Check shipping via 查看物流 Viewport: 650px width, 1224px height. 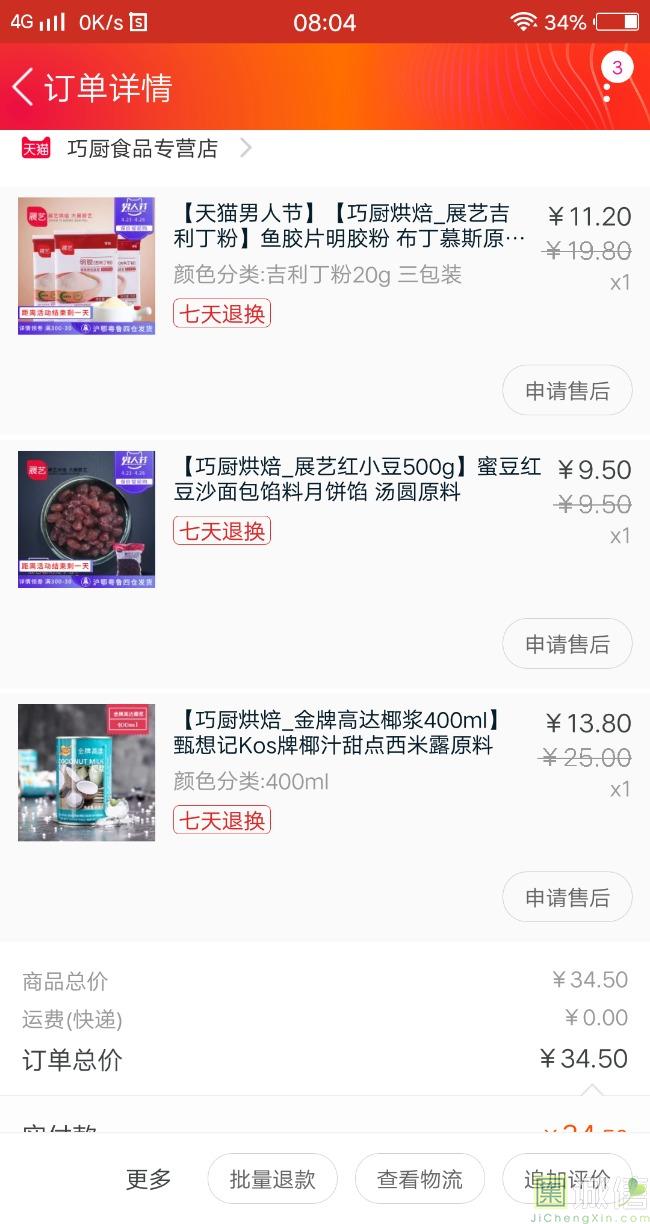[420, 1179]
